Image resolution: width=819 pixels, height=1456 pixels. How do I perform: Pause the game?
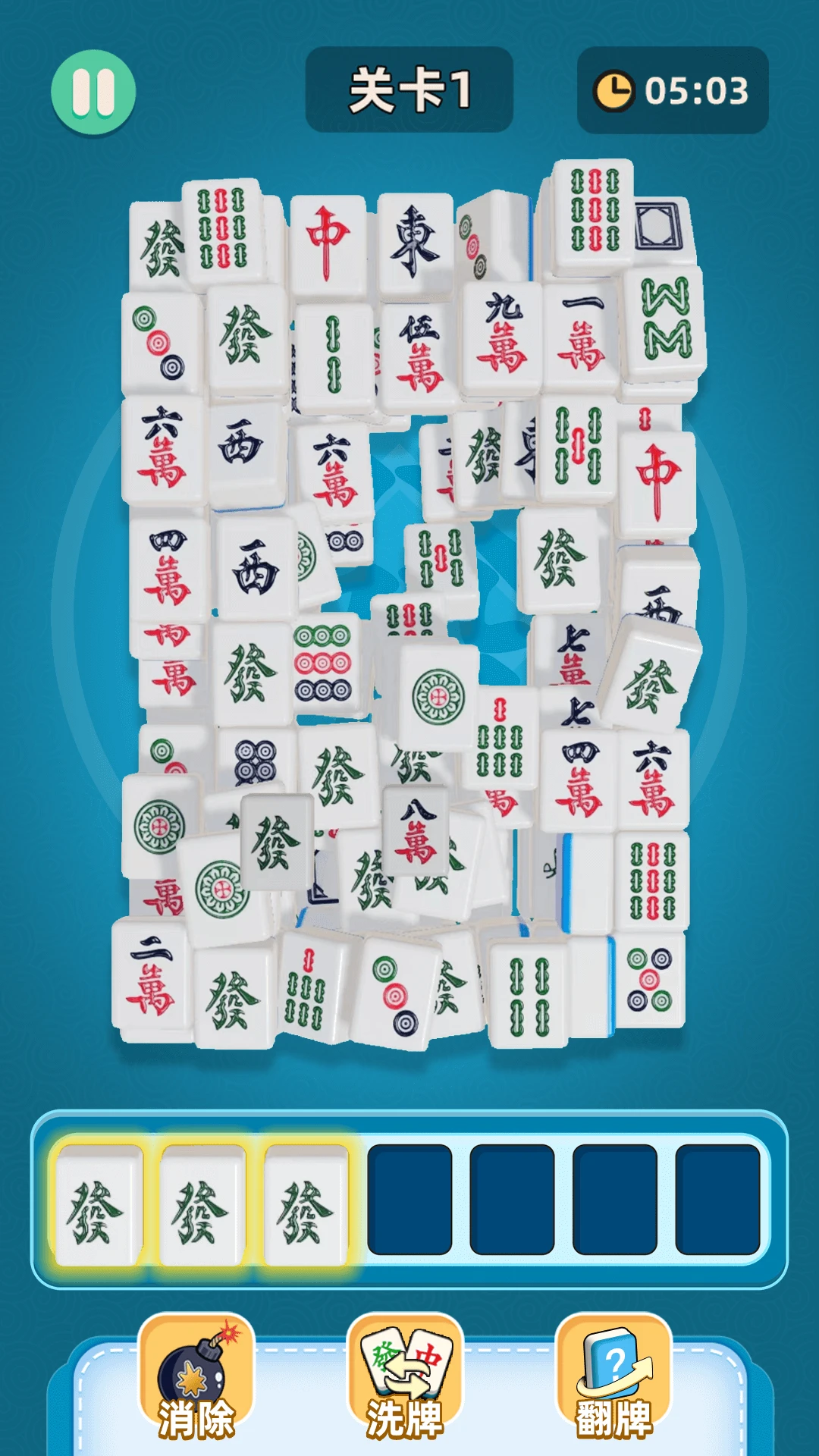[x=93, y=93]
